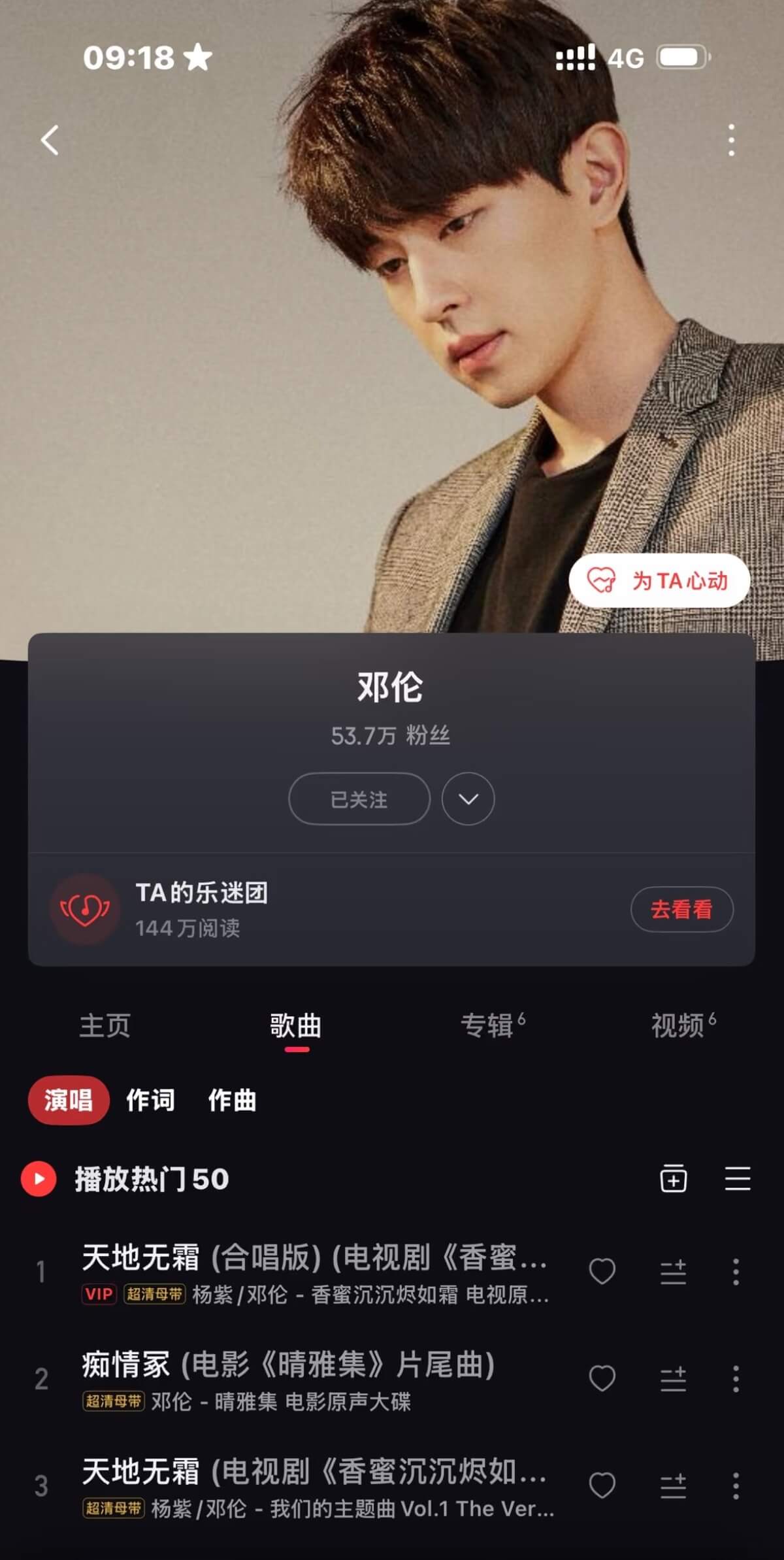Add all songs to a playlist

click(673, 1179)
